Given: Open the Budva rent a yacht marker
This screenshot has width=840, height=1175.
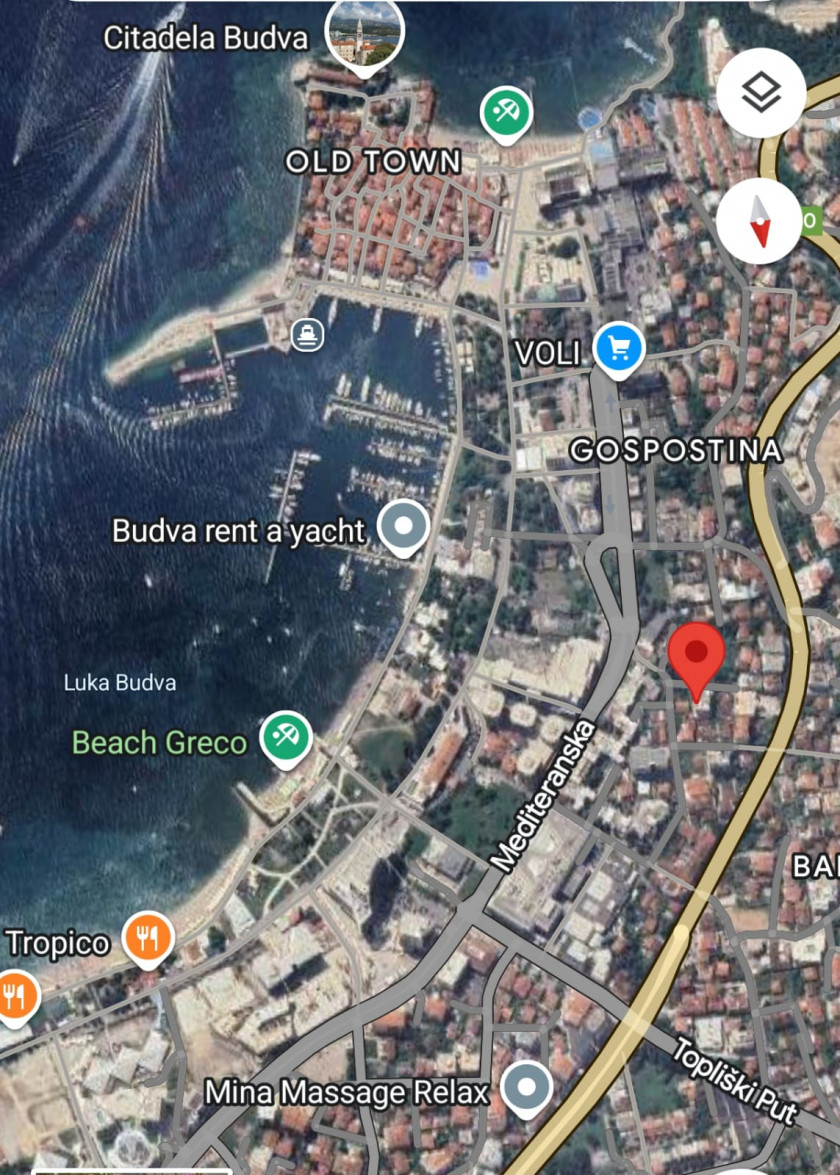Looking at the screenshot, I should (x=404, y=526).
